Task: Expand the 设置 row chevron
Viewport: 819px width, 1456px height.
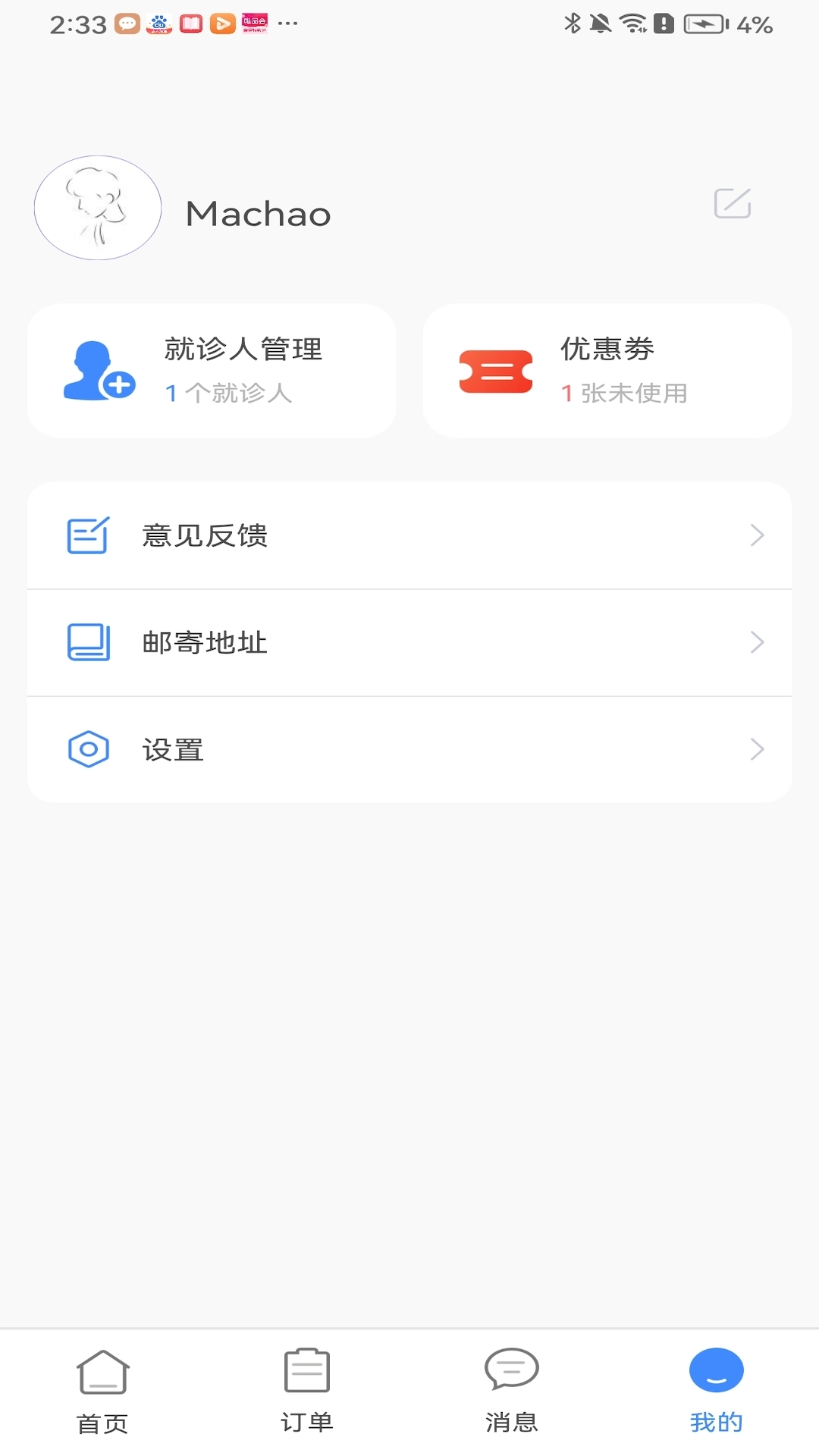Action: coord(758,749)
